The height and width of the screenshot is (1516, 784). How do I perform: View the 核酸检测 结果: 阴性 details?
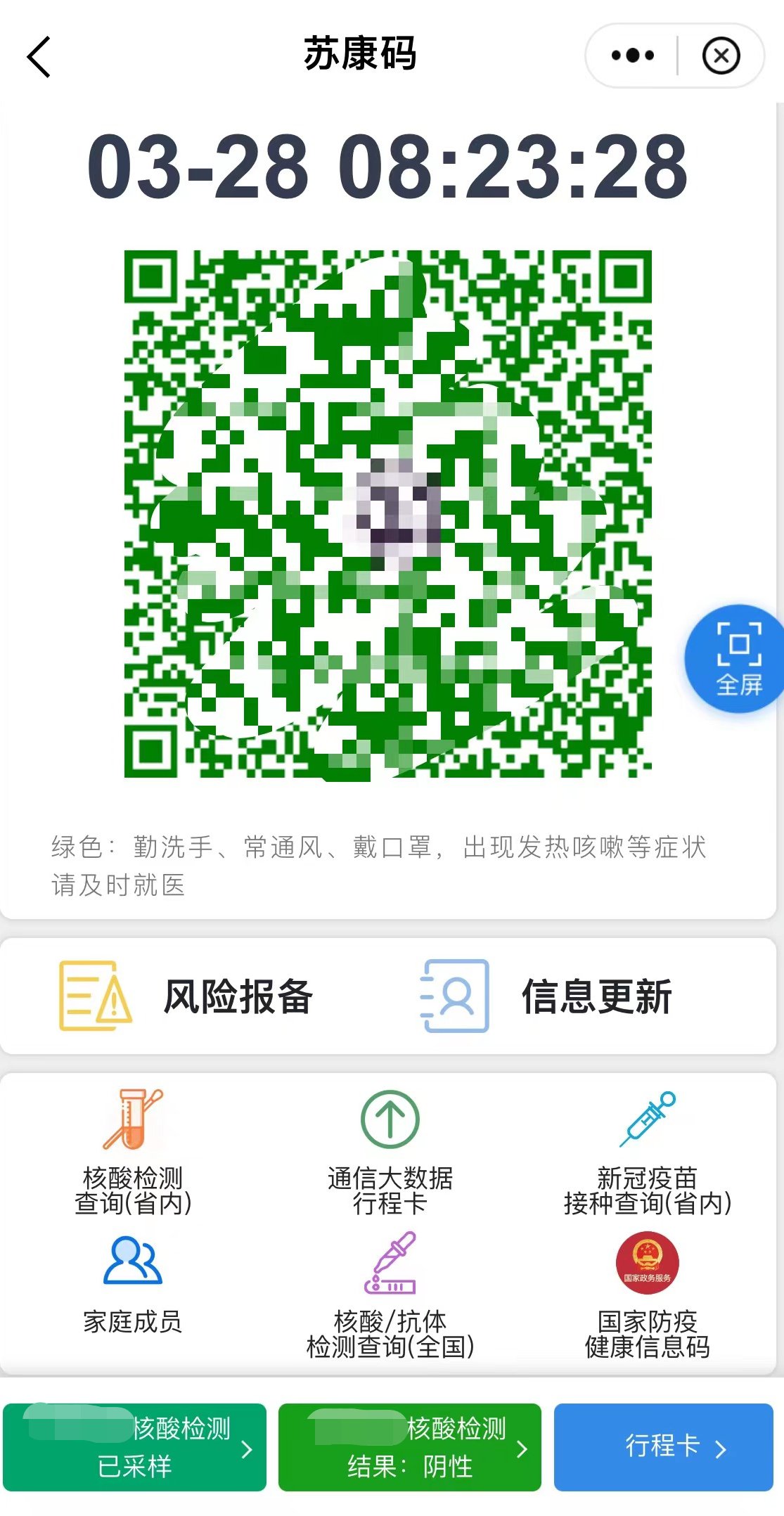[410, 1447]
